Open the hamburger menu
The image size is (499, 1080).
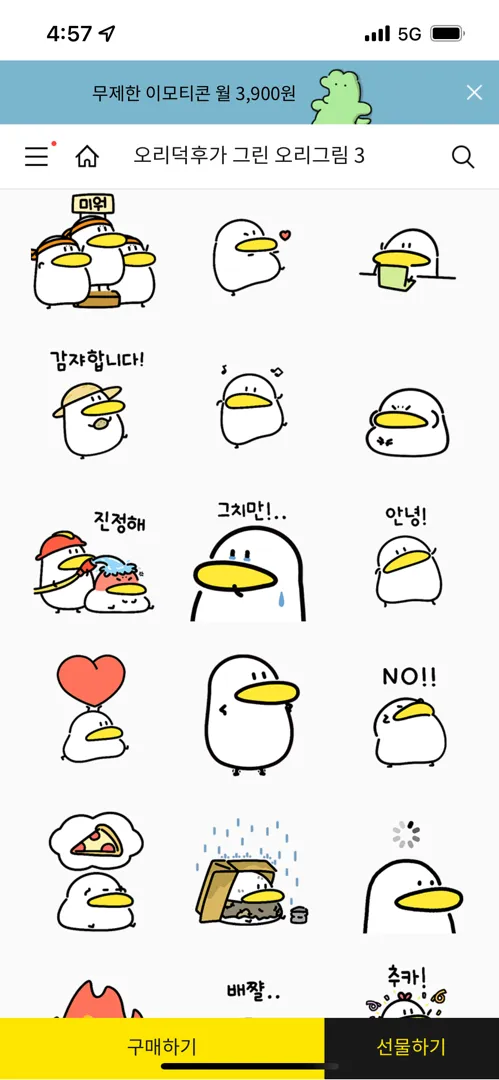(x=37, y=156)
